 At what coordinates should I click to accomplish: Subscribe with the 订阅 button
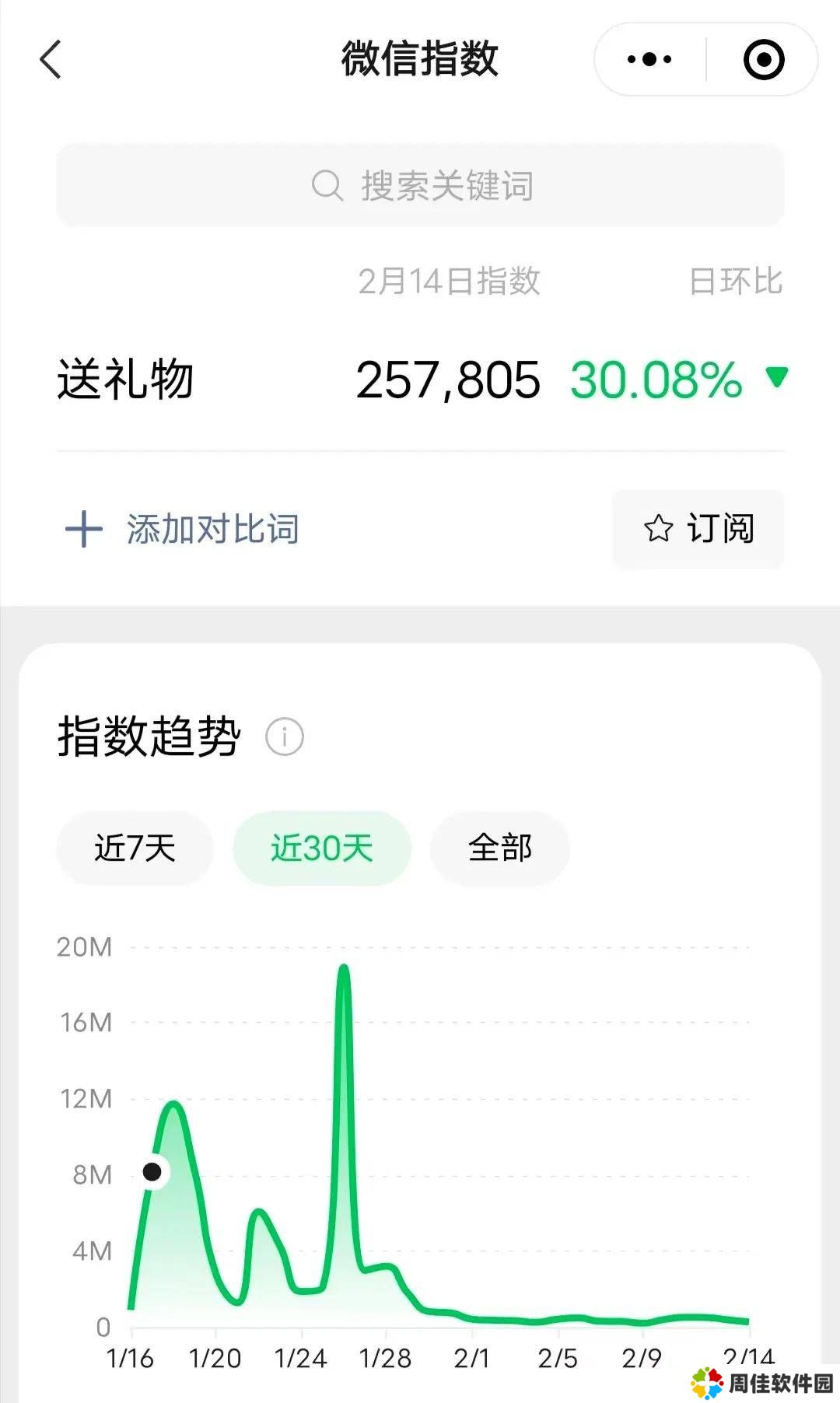point(698,529)
